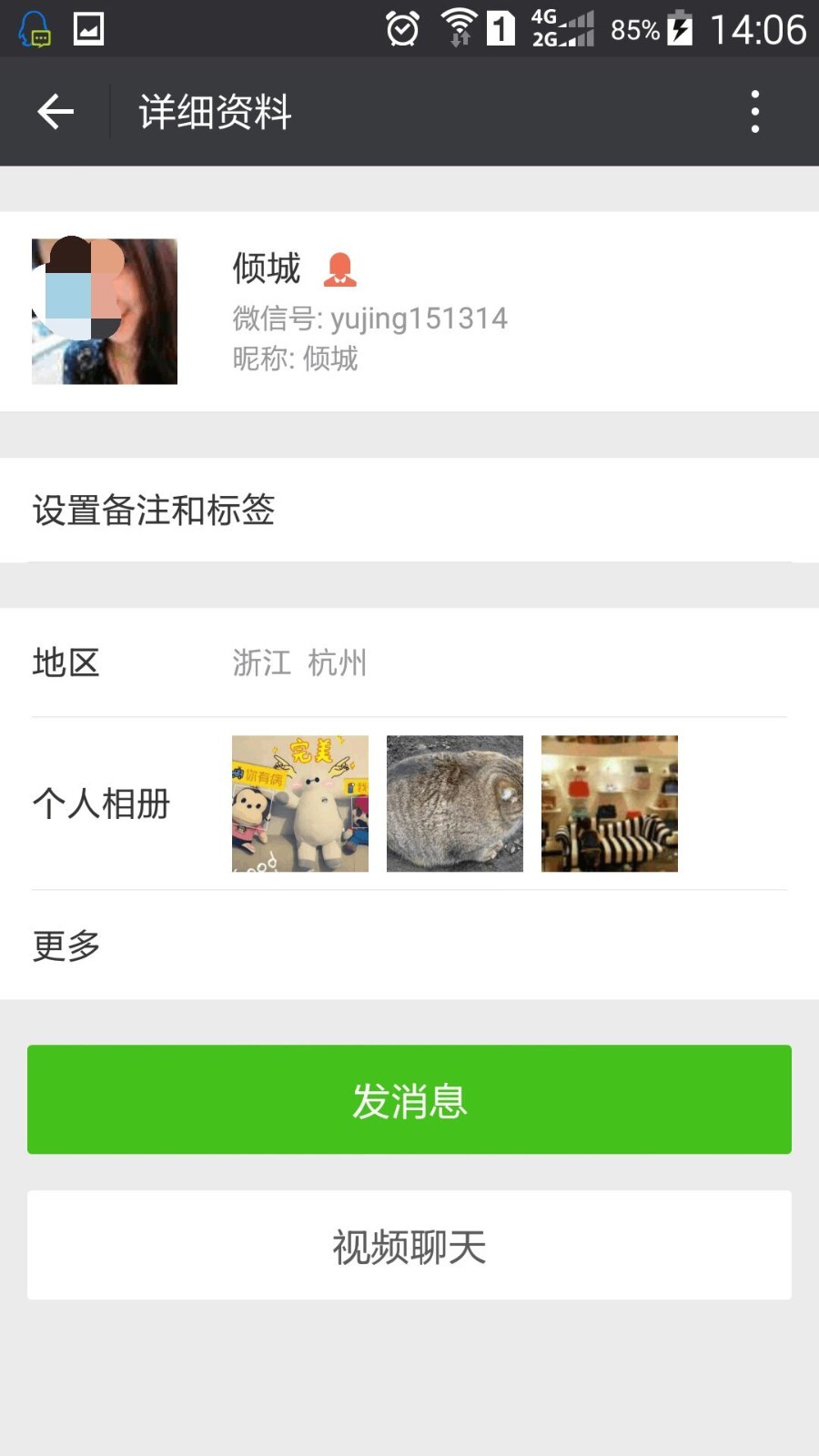Open the 更多 row
Image resolution: width=819 pixels, height=1456 pixels.
(x=409, y=945)
